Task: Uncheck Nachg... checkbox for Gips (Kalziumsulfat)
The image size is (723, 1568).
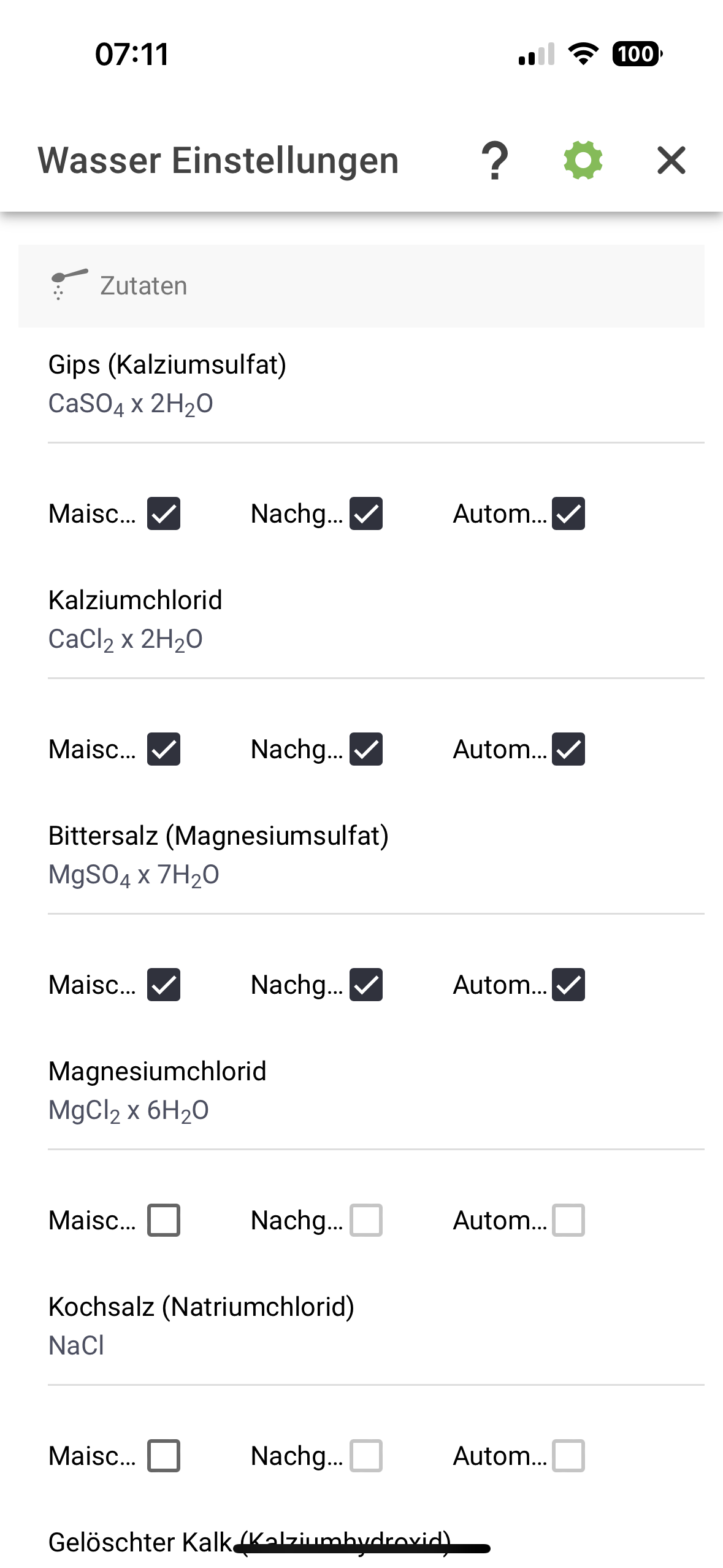Action: [366, 513]
